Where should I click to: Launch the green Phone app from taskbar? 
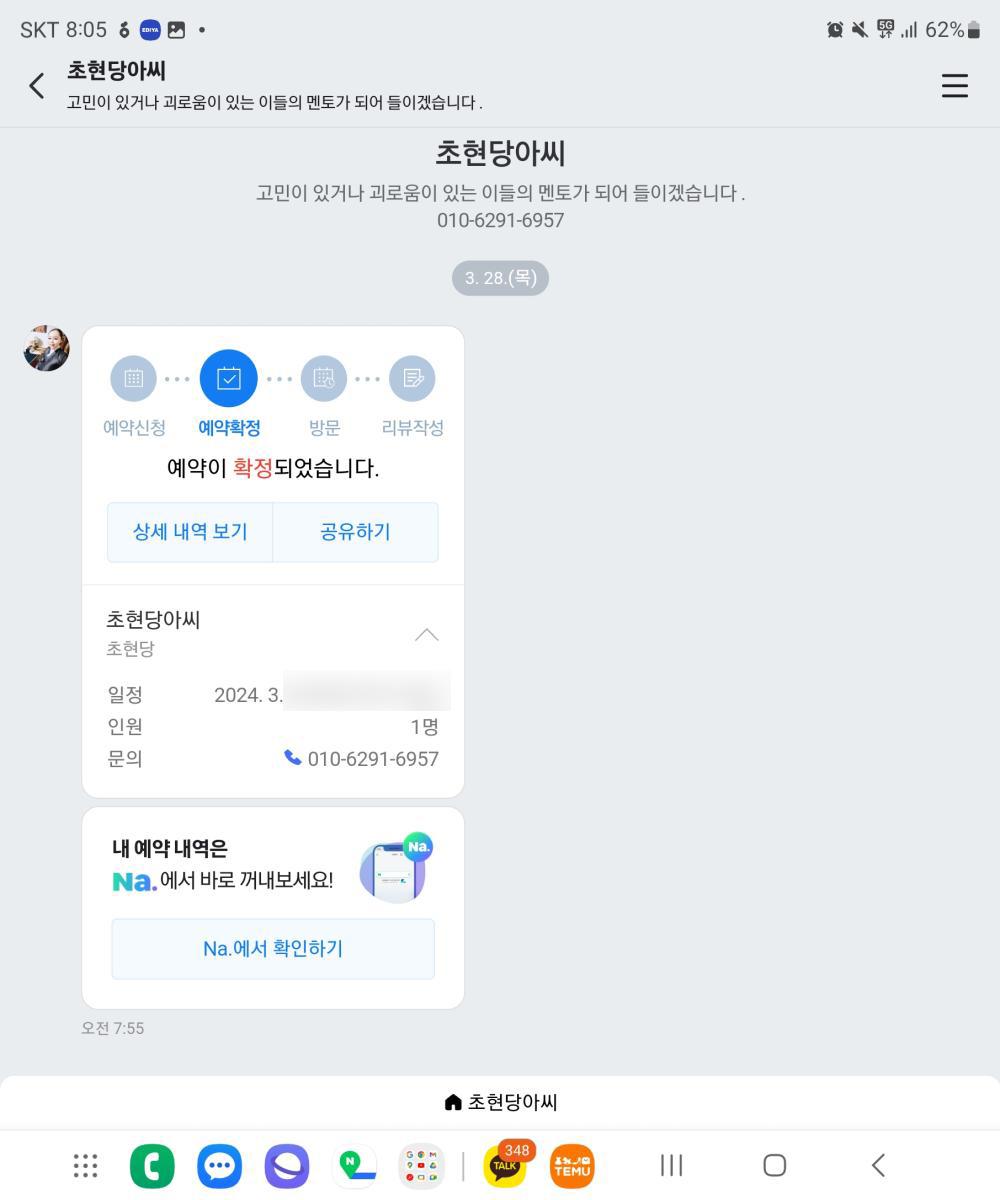pos(152,1166)
